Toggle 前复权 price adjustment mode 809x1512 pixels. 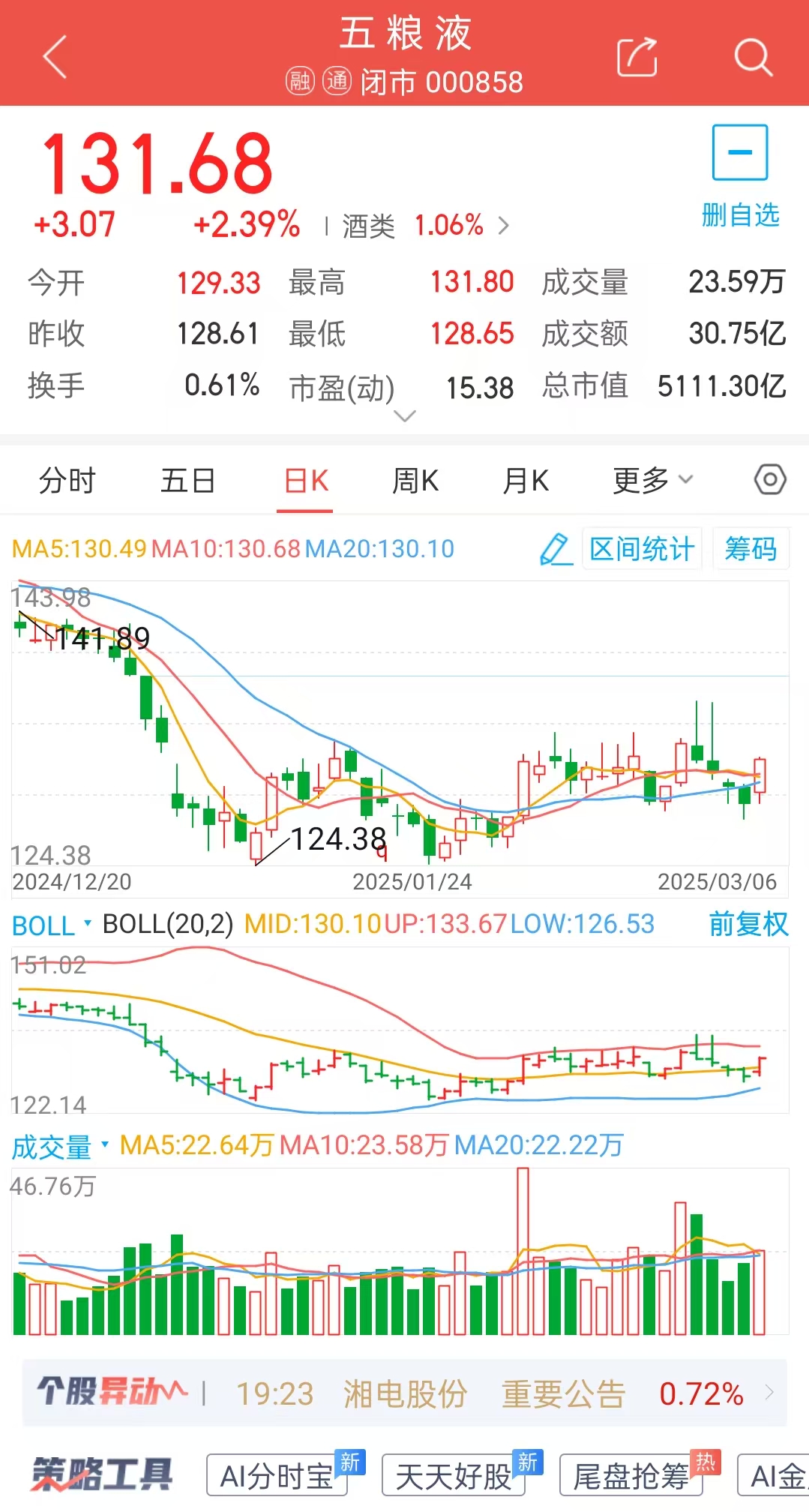pyautogui.click(x=748, y=925)
